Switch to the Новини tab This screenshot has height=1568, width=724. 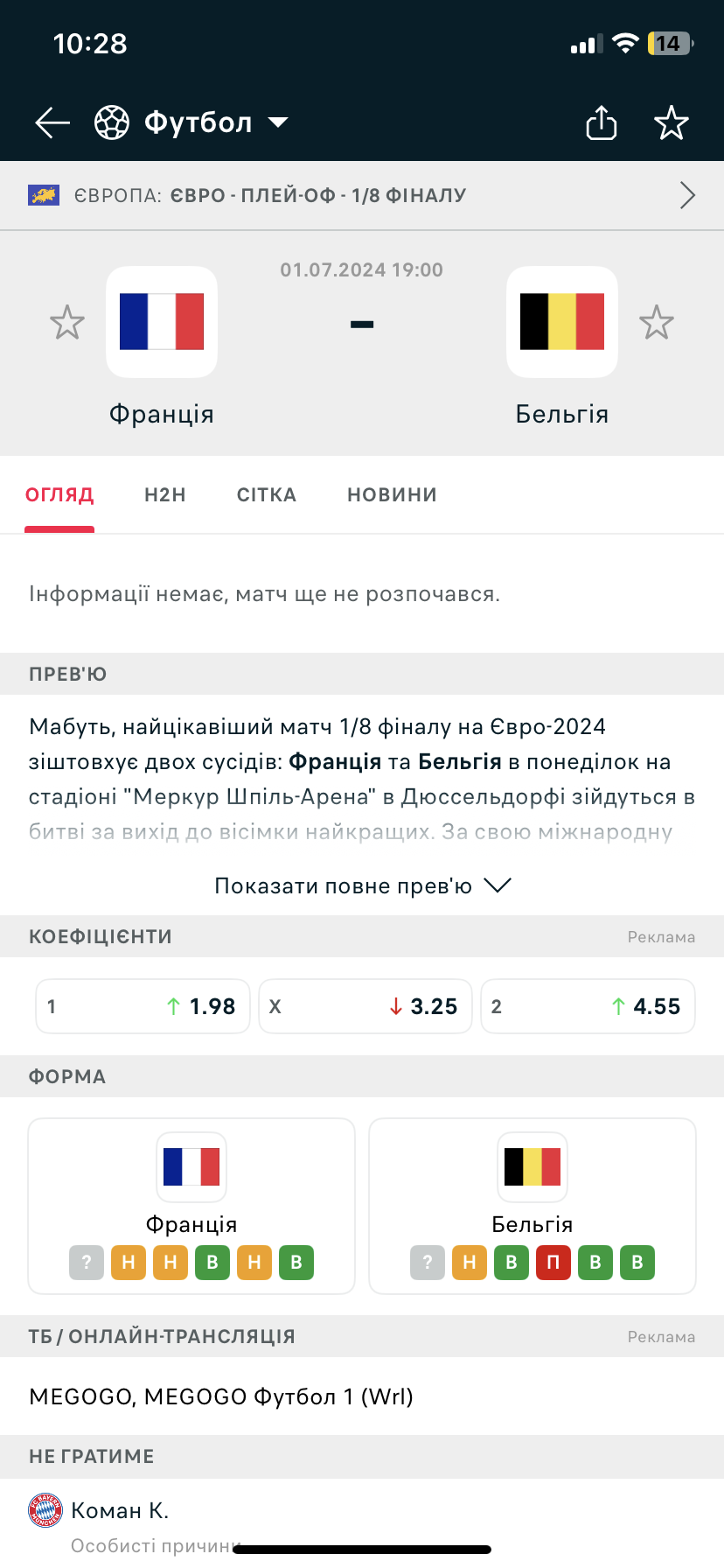tap(392, 495)
